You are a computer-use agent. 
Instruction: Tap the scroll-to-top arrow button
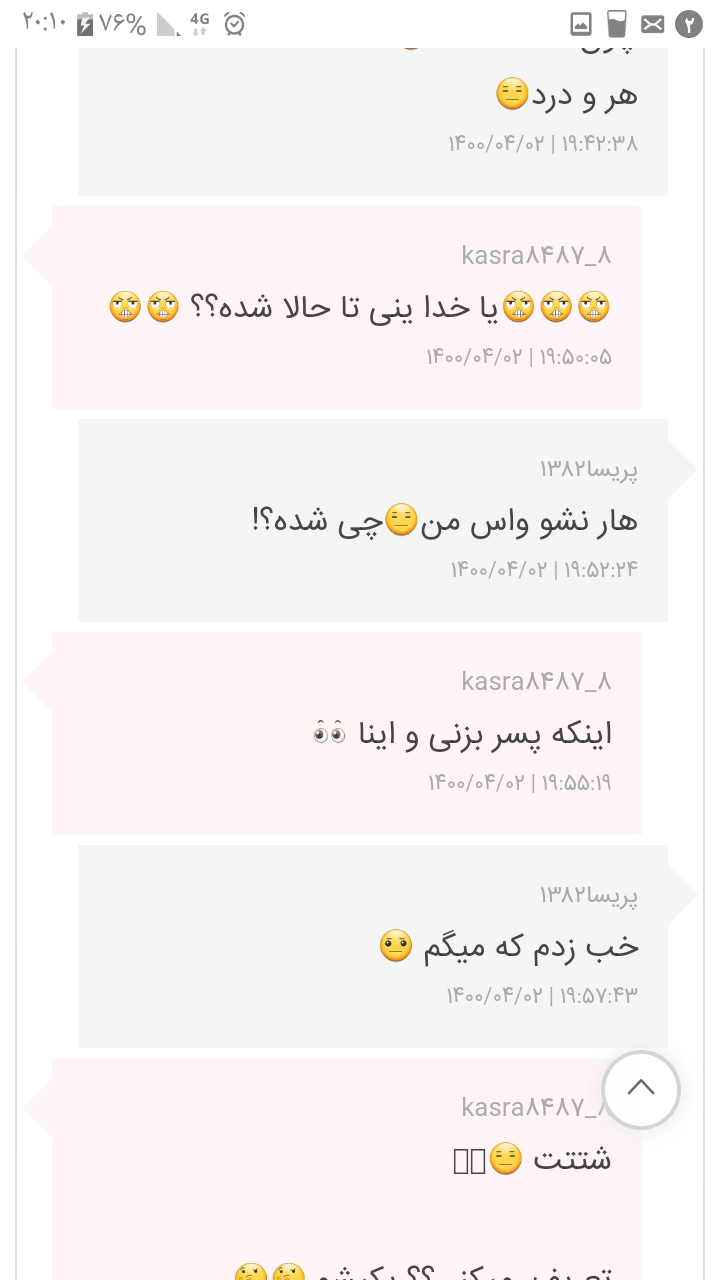pyautogui.click(x=641, y=1090)
